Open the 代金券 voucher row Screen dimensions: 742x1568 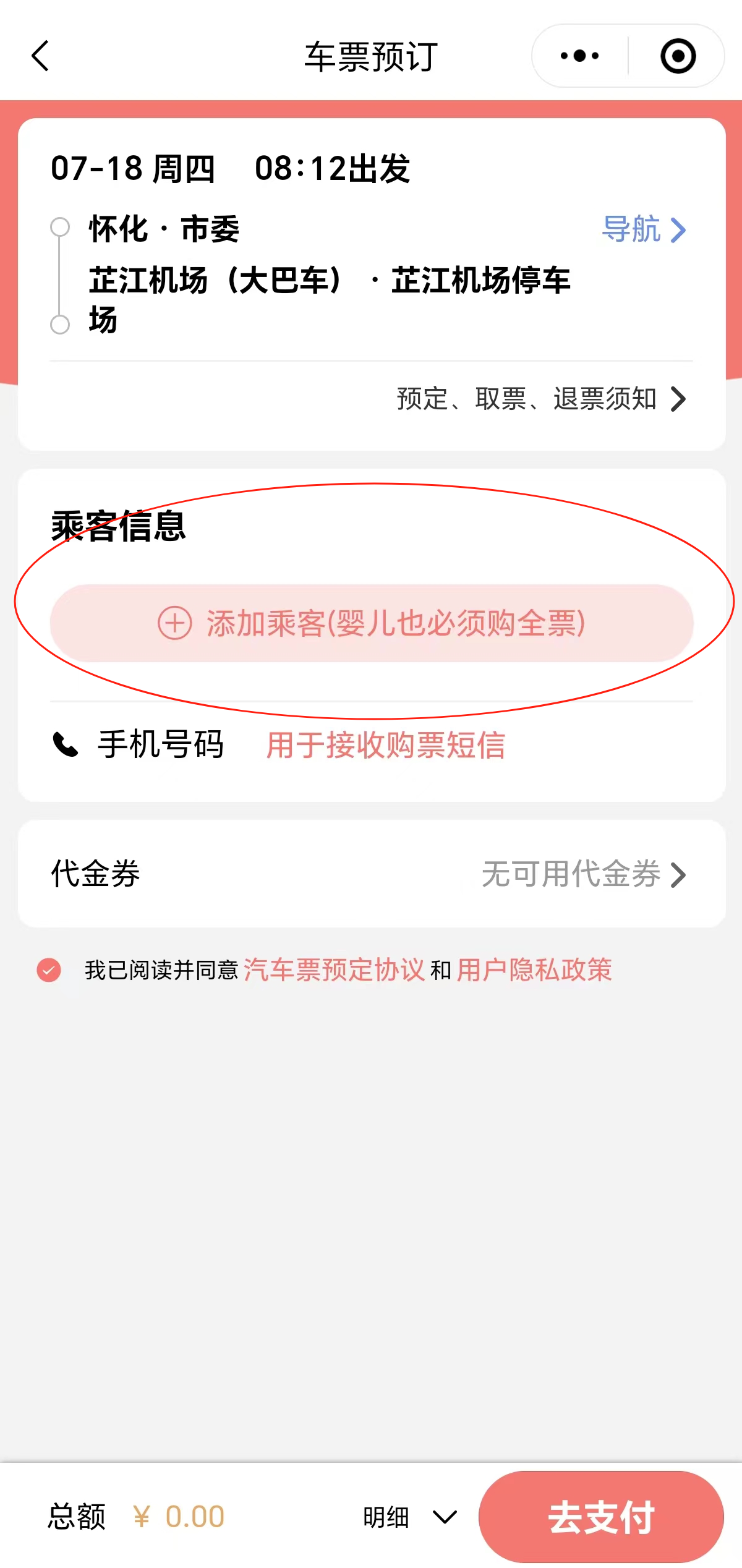tap(372, 874)
